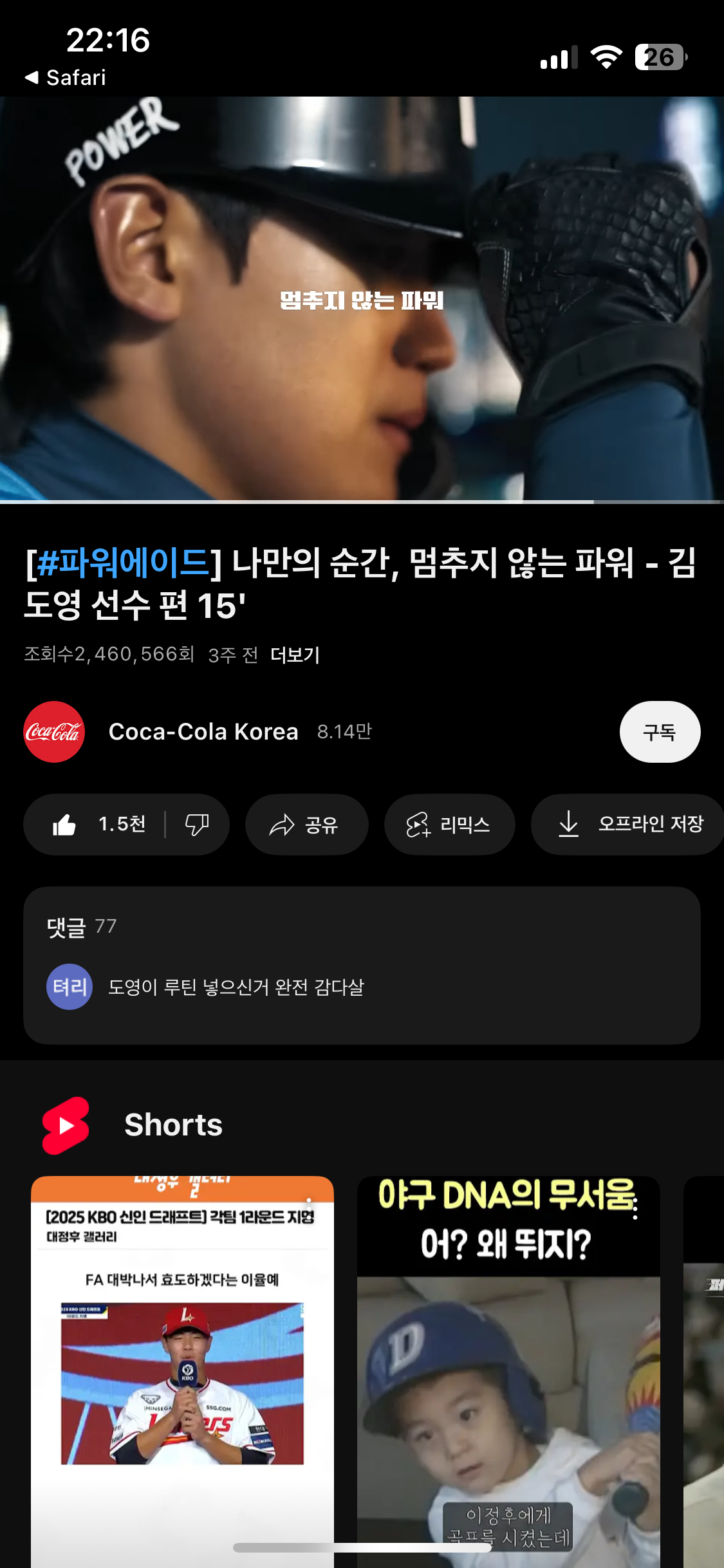This screenshot has width=724, height=1568.
Task: Dislike this video
Action: pyautogui.click(x=197, y=825)
